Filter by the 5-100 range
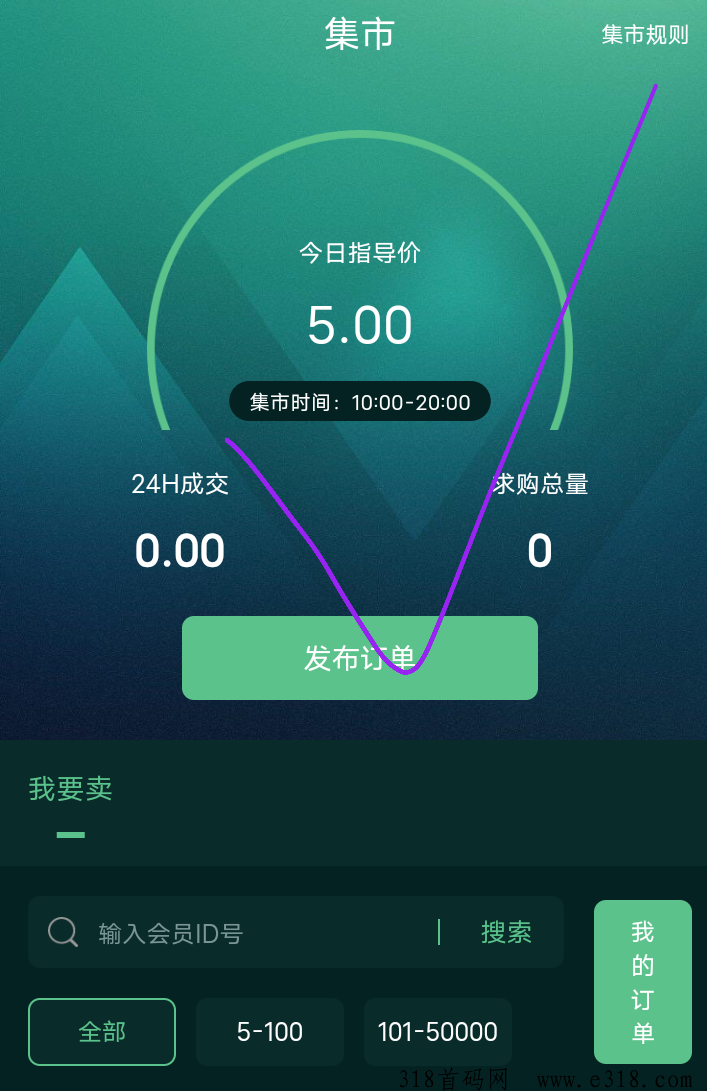This screenshot has height=1091, width=707. pyautogui.click(x=270, y=1031)
